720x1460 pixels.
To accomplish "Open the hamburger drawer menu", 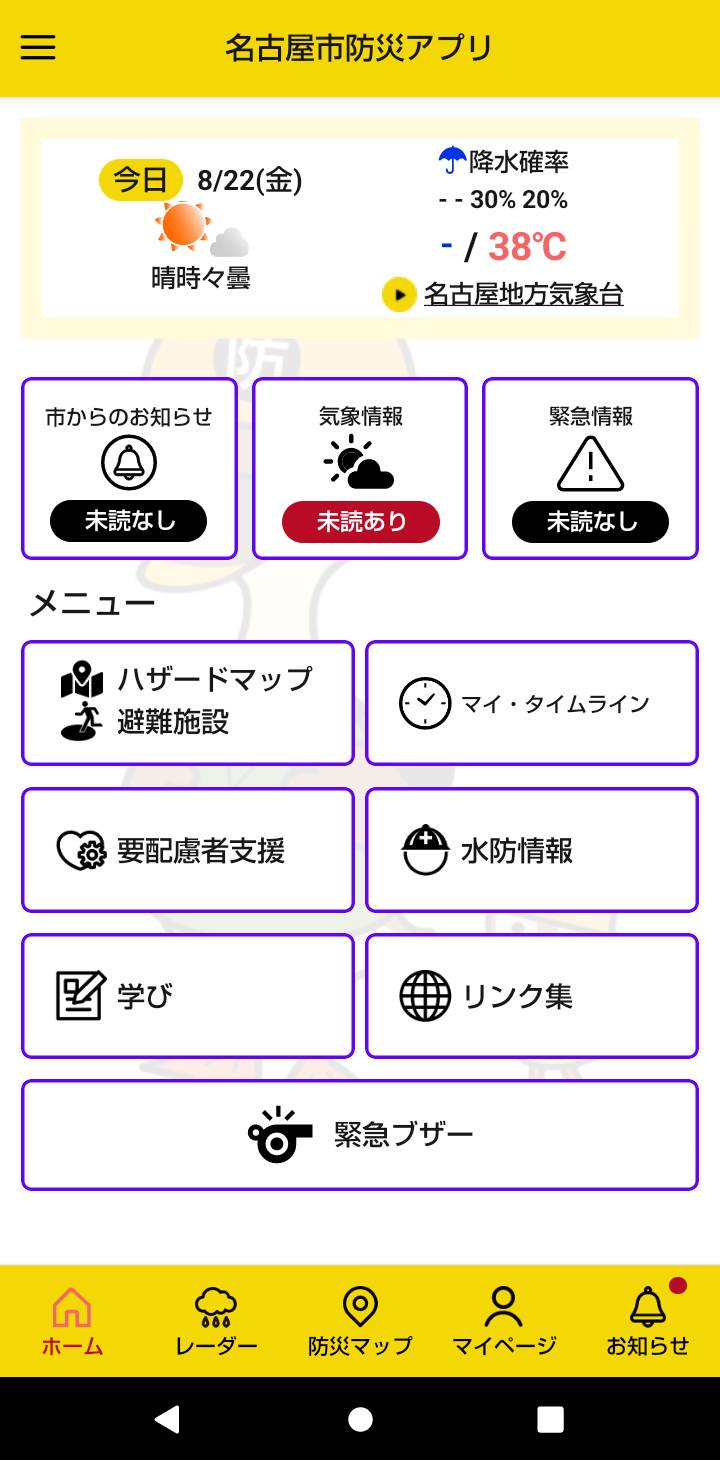I will 38,47.
